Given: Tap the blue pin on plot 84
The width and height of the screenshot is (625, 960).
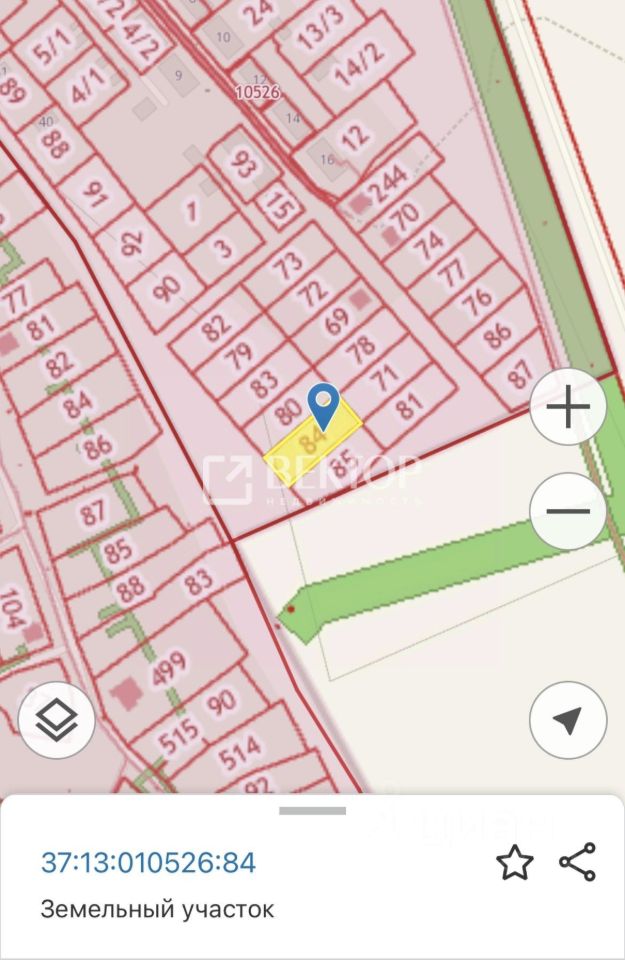Looking at the screenshot, I should point(322,405).
